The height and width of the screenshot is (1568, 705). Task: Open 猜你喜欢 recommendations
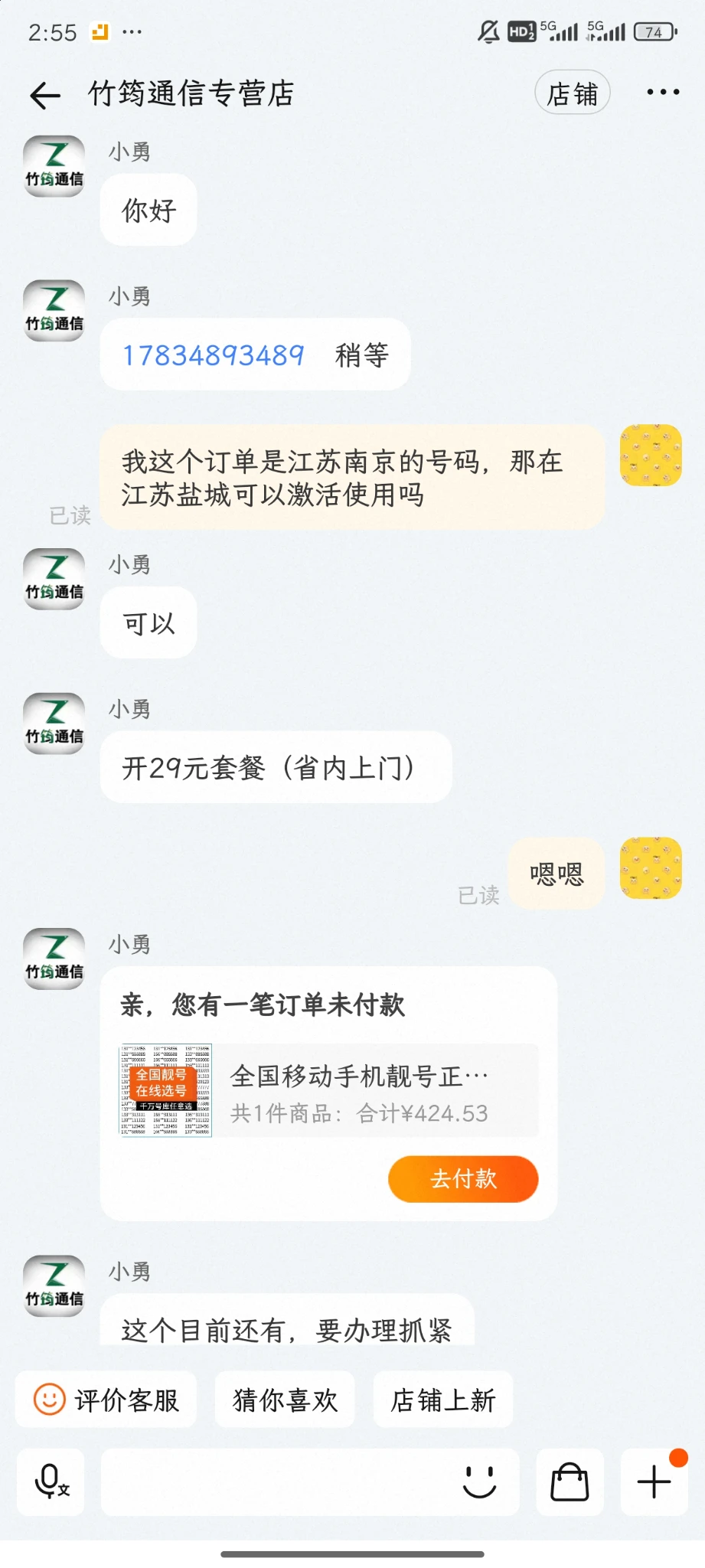[285, 1400]
